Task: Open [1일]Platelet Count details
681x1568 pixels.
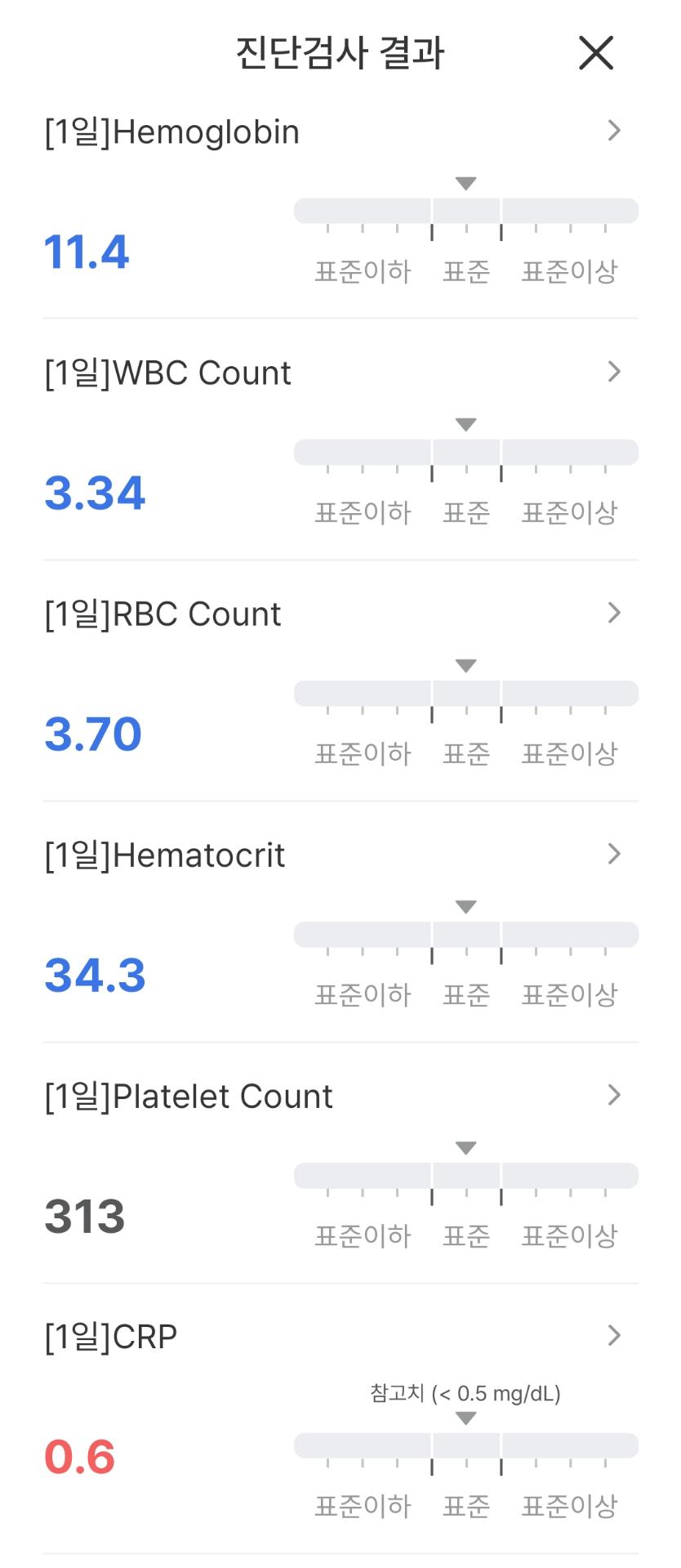Action: click(x=614, y=1095)
